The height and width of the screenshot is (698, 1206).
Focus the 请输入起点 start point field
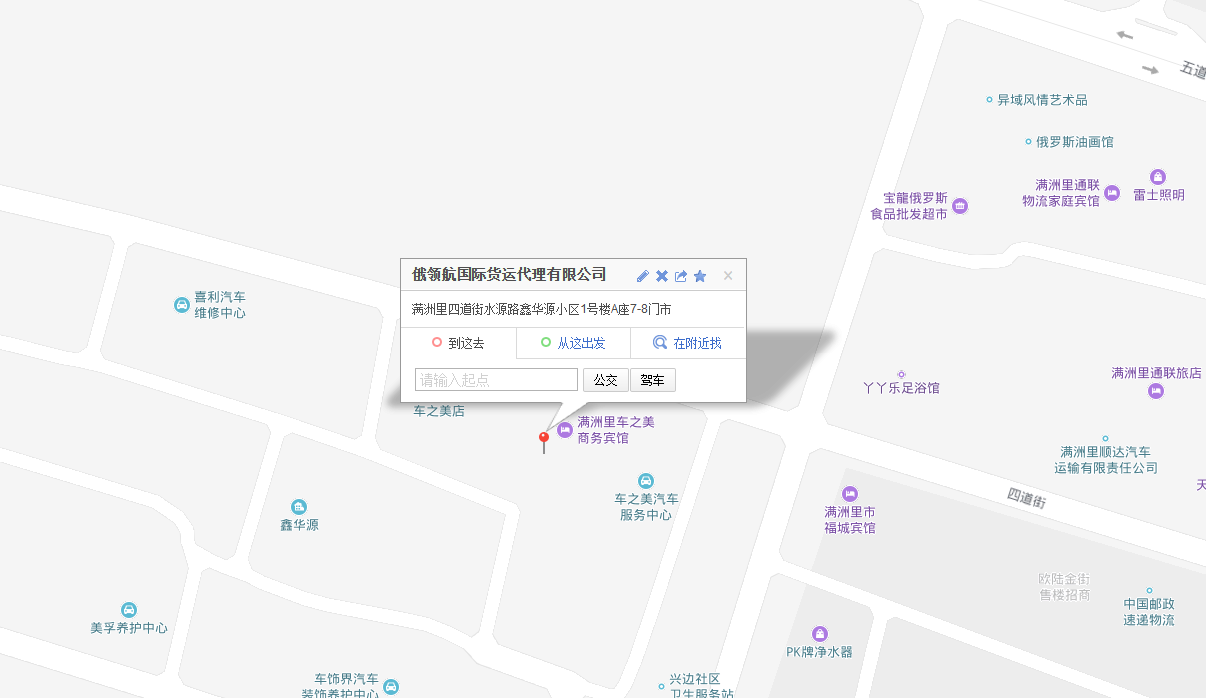coord(496,380)
